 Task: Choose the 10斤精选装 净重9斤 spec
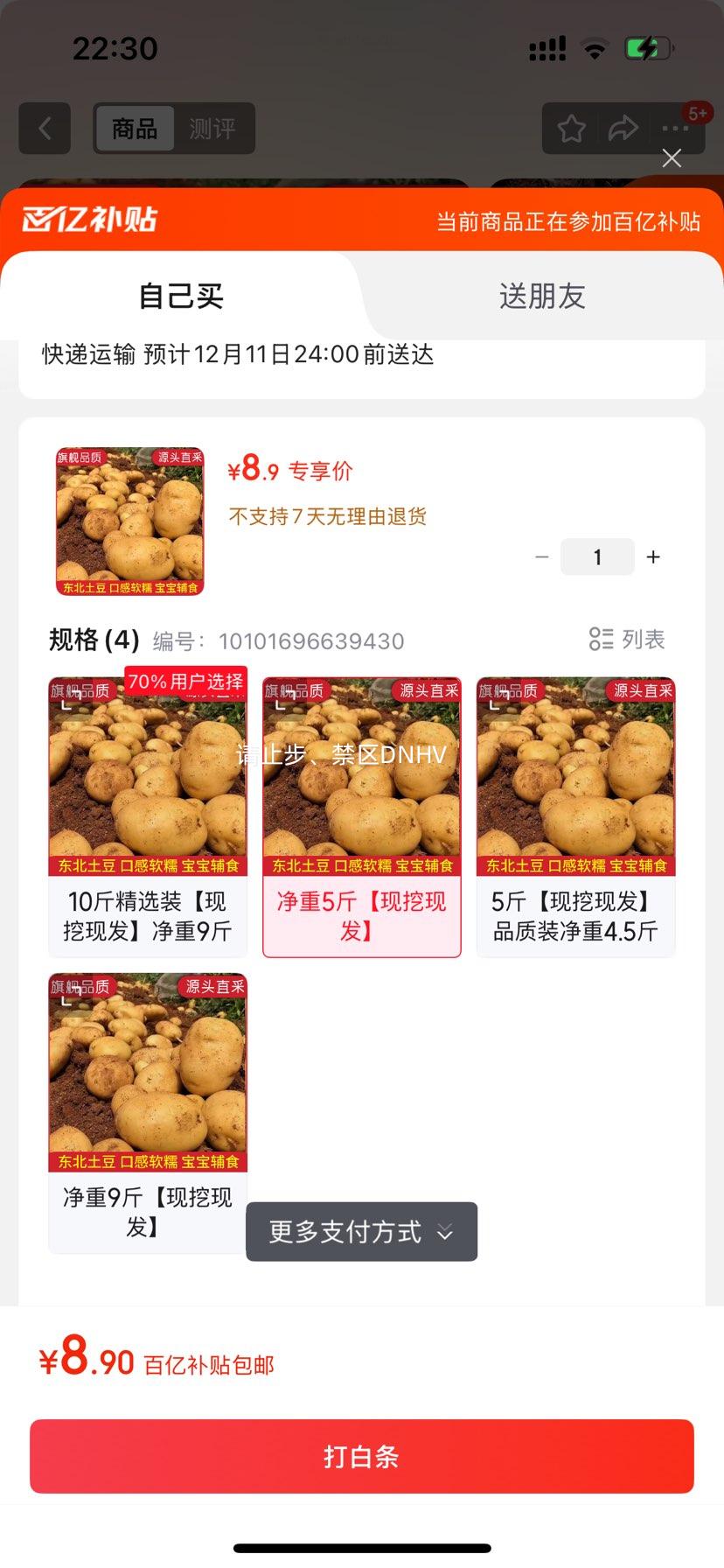pos(147,814)
